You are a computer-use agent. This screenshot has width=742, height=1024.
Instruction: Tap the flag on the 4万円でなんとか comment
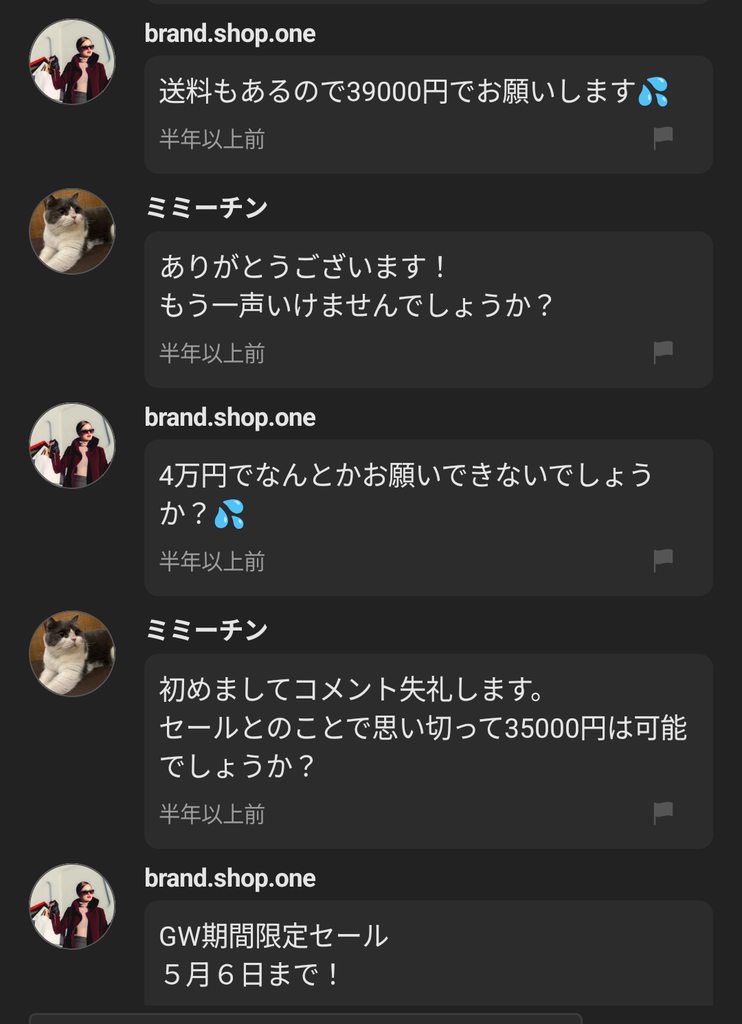point(663,560)
